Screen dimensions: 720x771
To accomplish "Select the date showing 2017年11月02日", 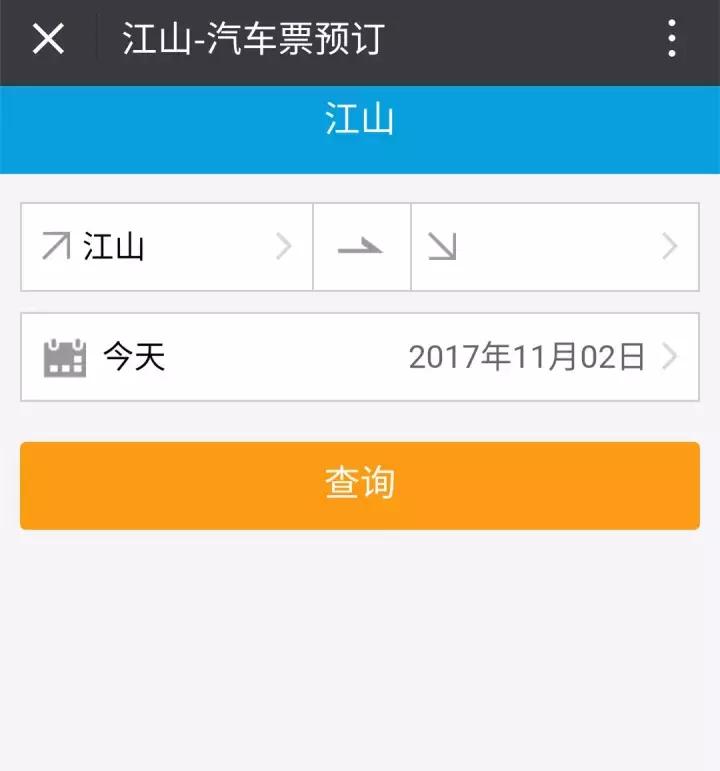I will coord(527,355).
